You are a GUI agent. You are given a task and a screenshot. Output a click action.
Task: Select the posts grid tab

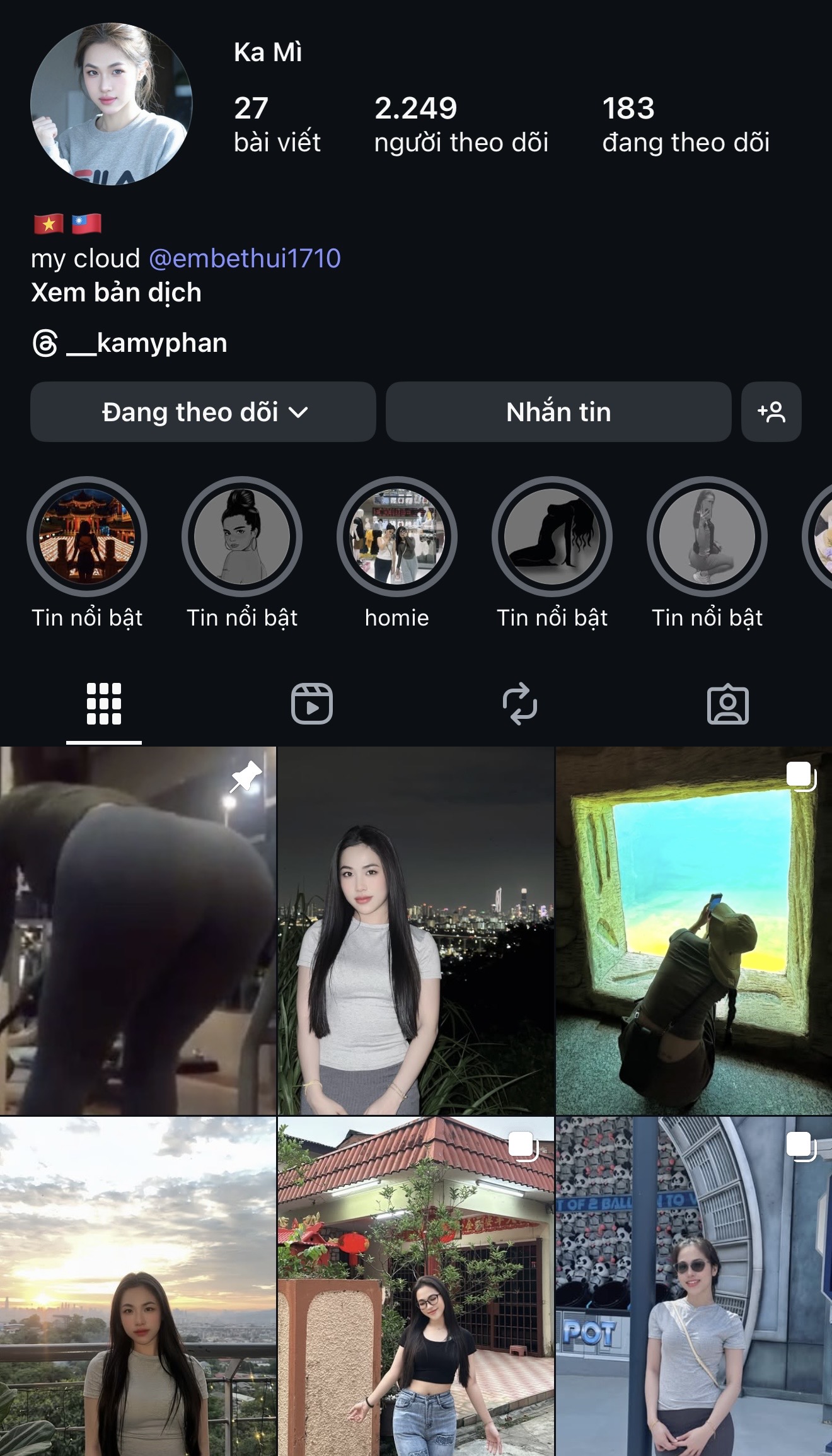pyautogui.click(x=104, y=704)
